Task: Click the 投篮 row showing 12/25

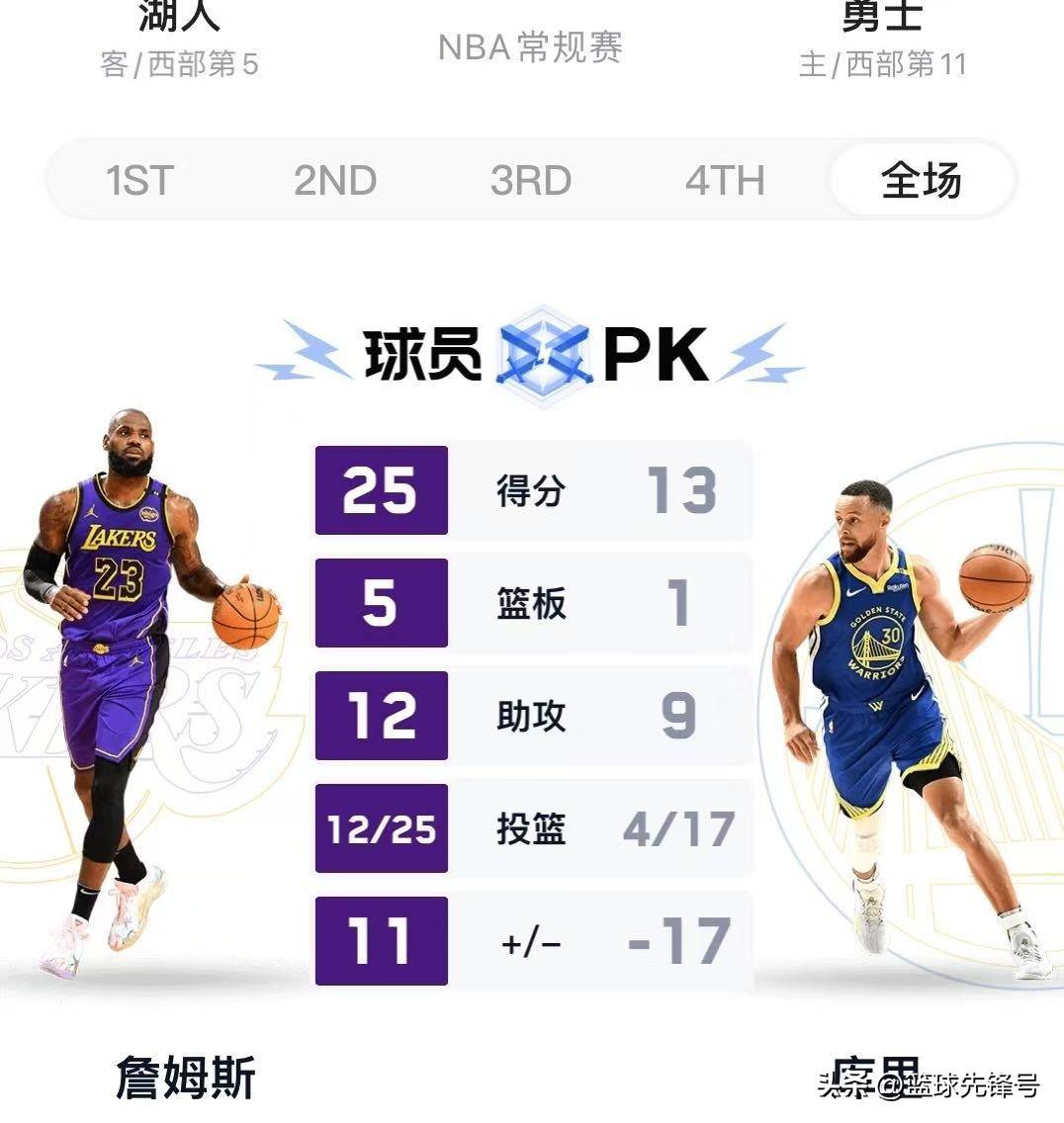Action: [x=531, y=829]
